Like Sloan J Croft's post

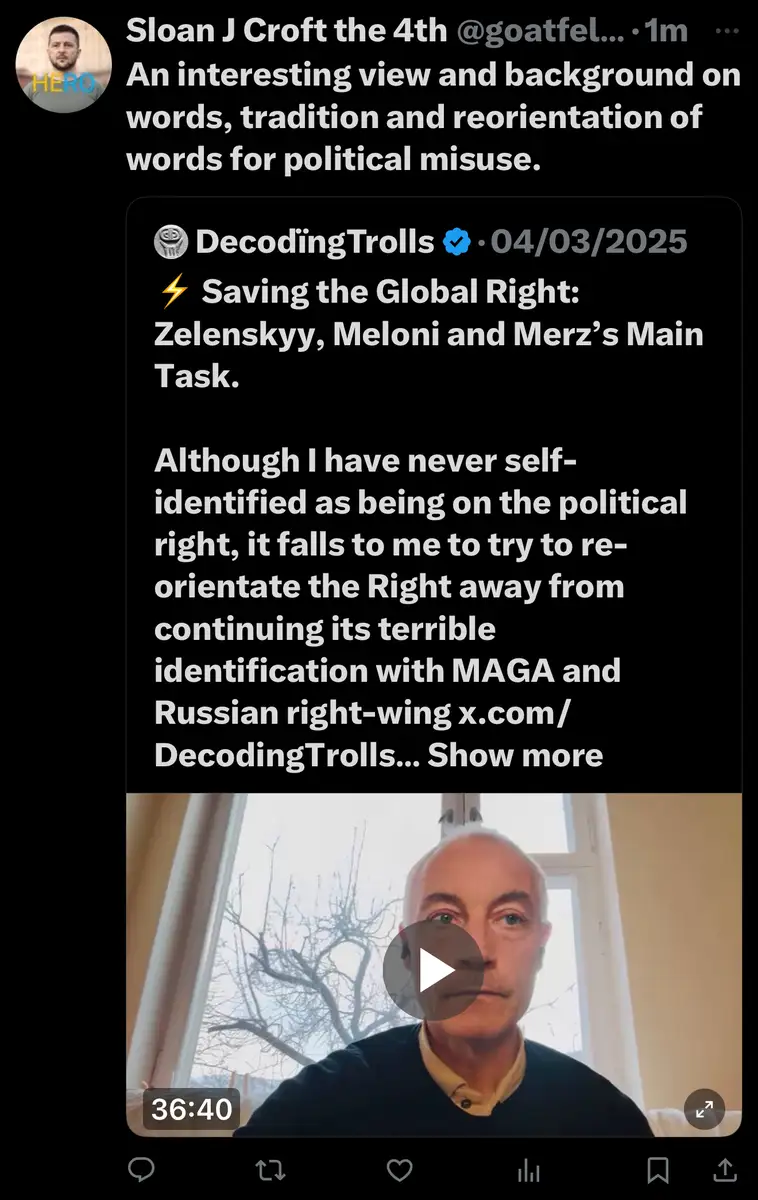[x=400, y=1169]
